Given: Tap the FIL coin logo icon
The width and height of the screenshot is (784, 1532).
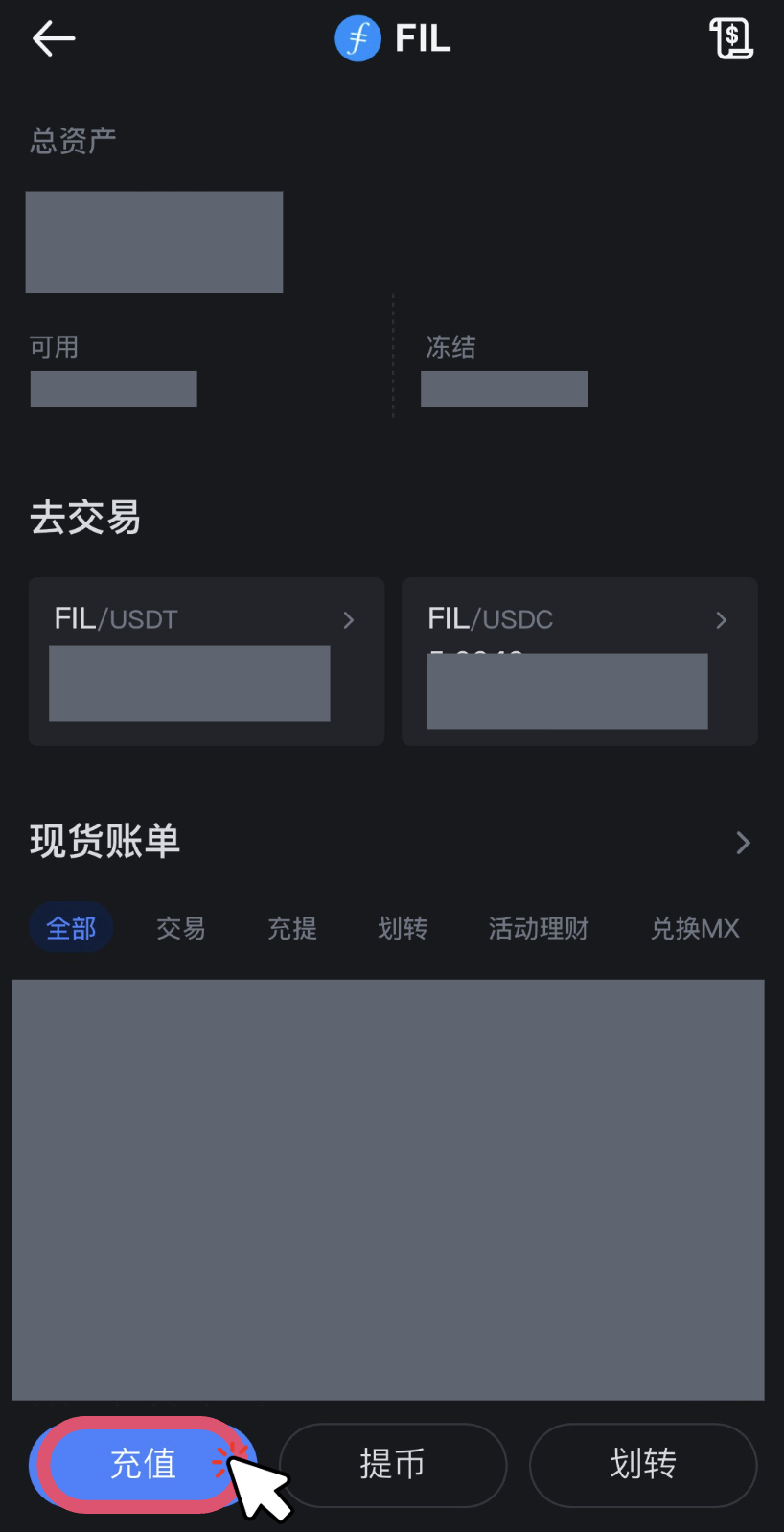Looking at the screenshot, I should point(357,38).
